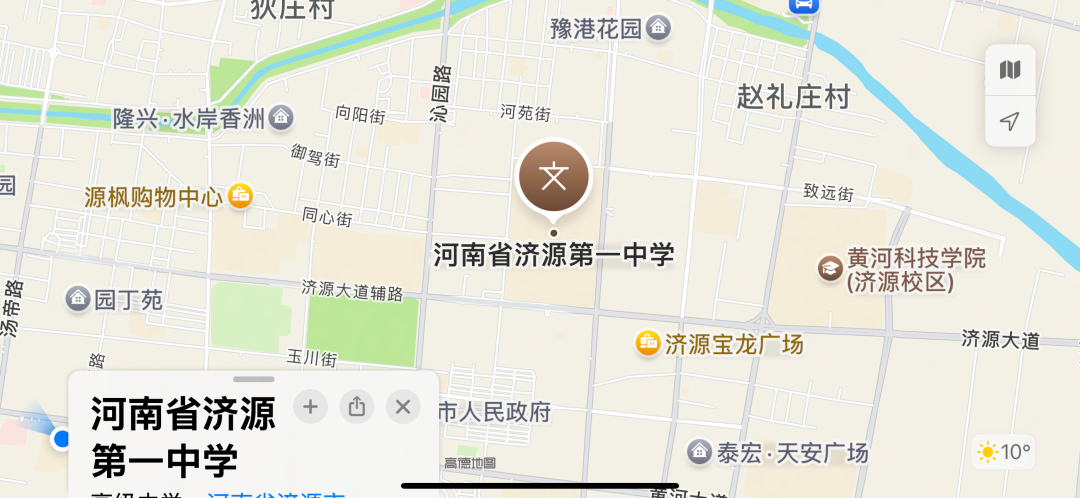This screenshot has height=498, width=1080.
Task: Select 豫港花园 residential marker
Action: 658,28
